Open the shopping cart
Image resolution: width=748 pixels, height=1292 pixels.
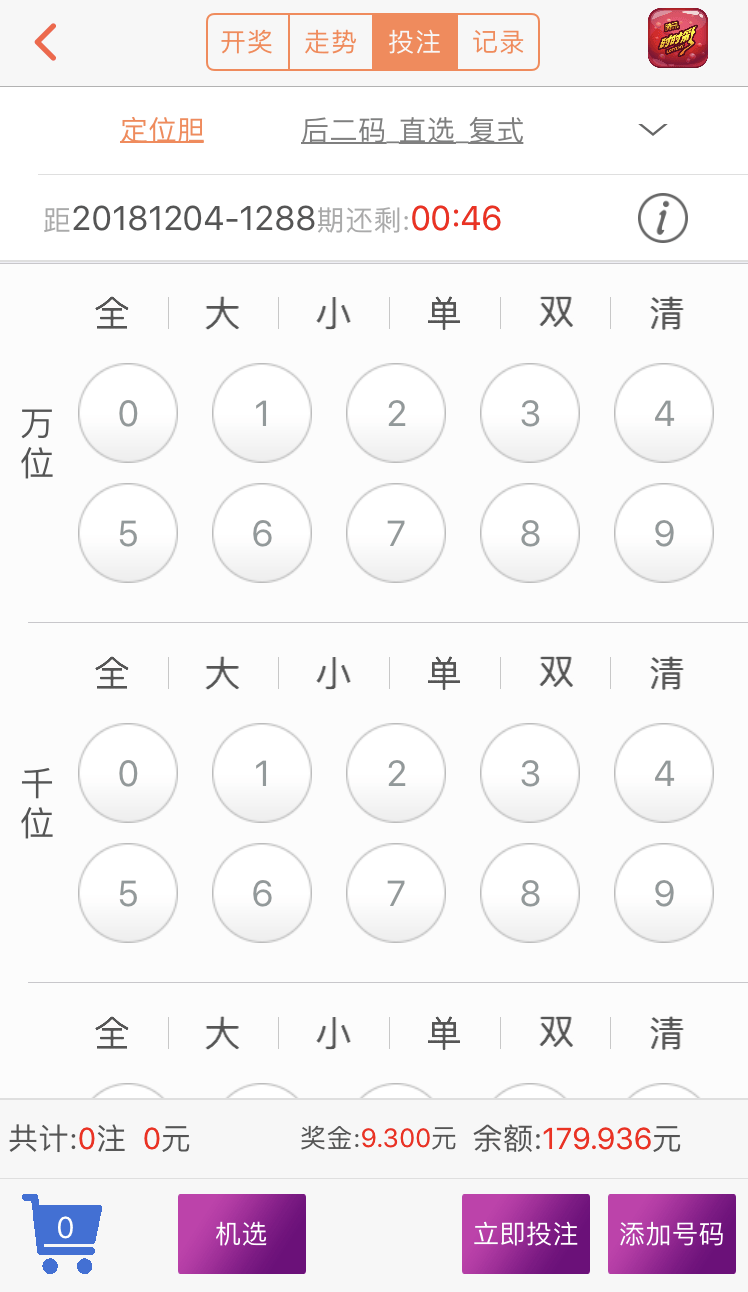[x=63, y=1233]
